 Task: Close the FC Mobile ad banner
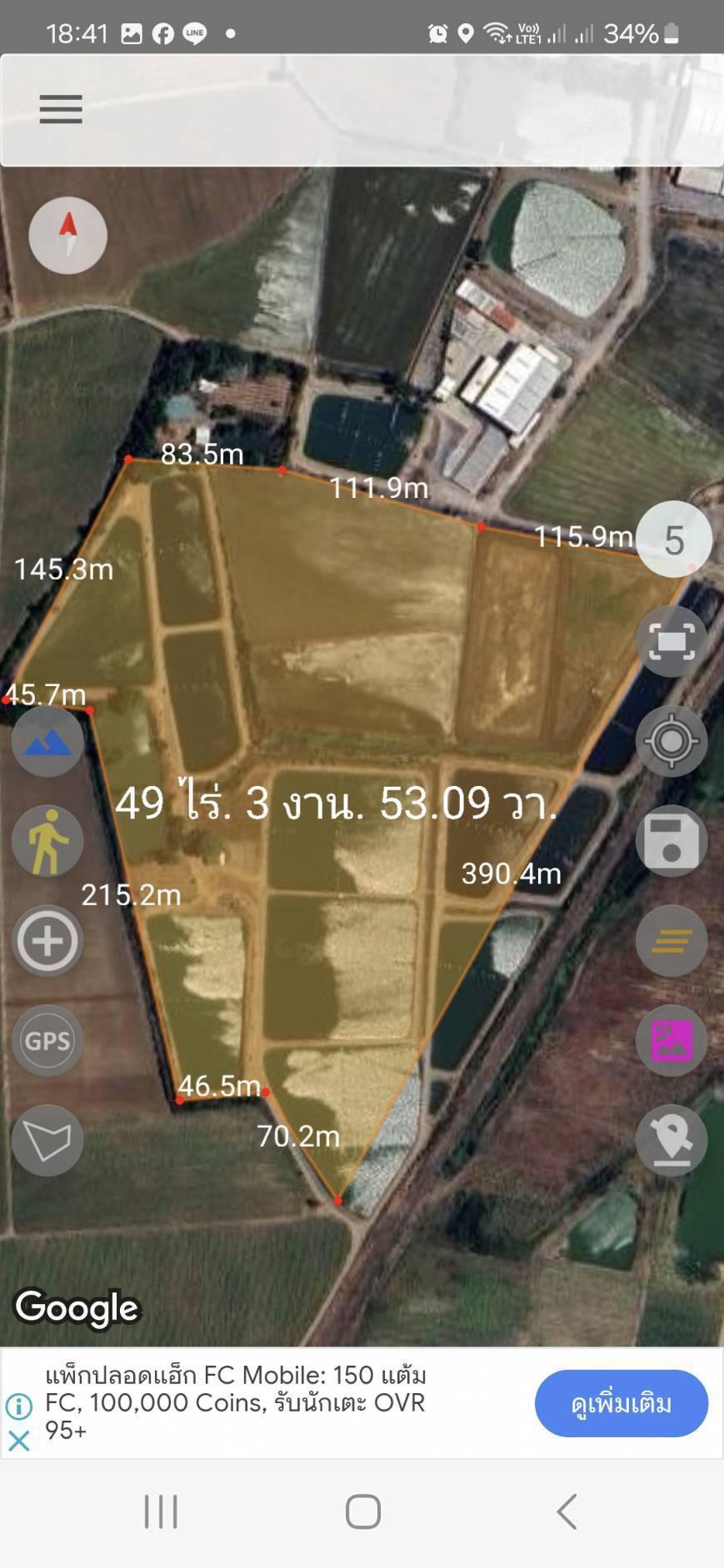pyautogui.click(x=19, y=1441)
